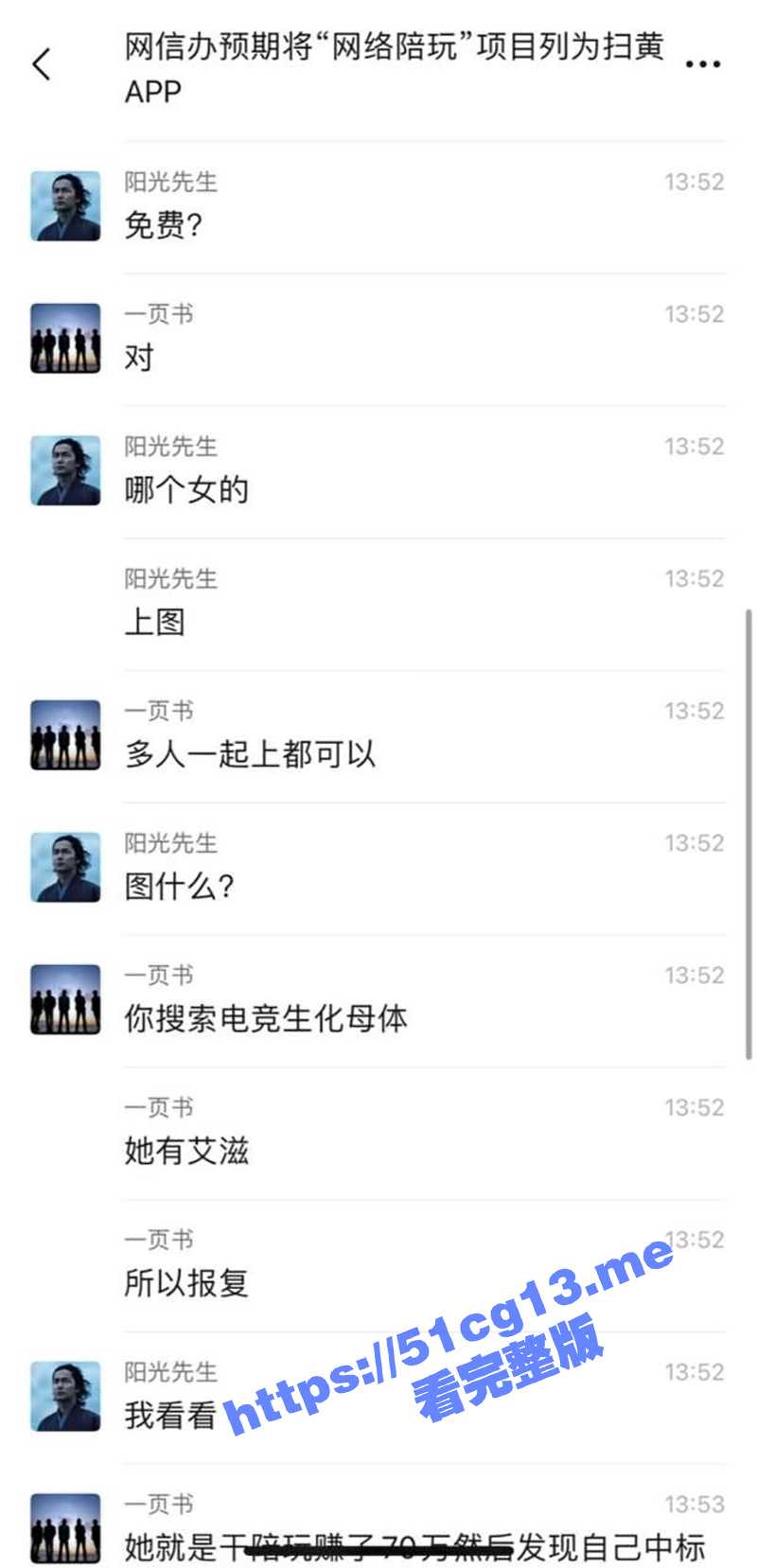Go back from the chat record

tap(42, 64)
